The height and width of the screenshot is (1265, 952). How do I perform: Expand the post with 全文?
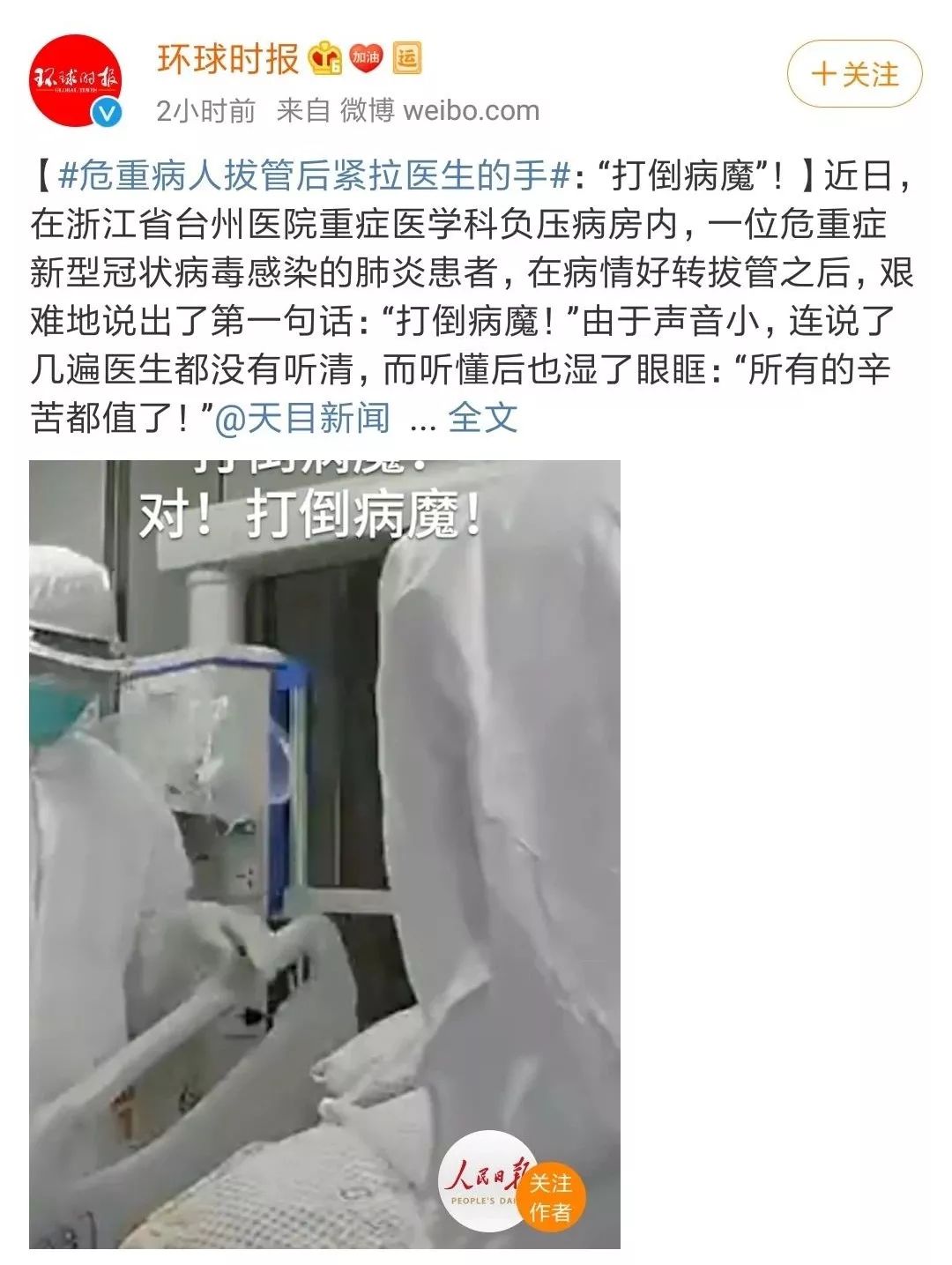click(482, 417)
